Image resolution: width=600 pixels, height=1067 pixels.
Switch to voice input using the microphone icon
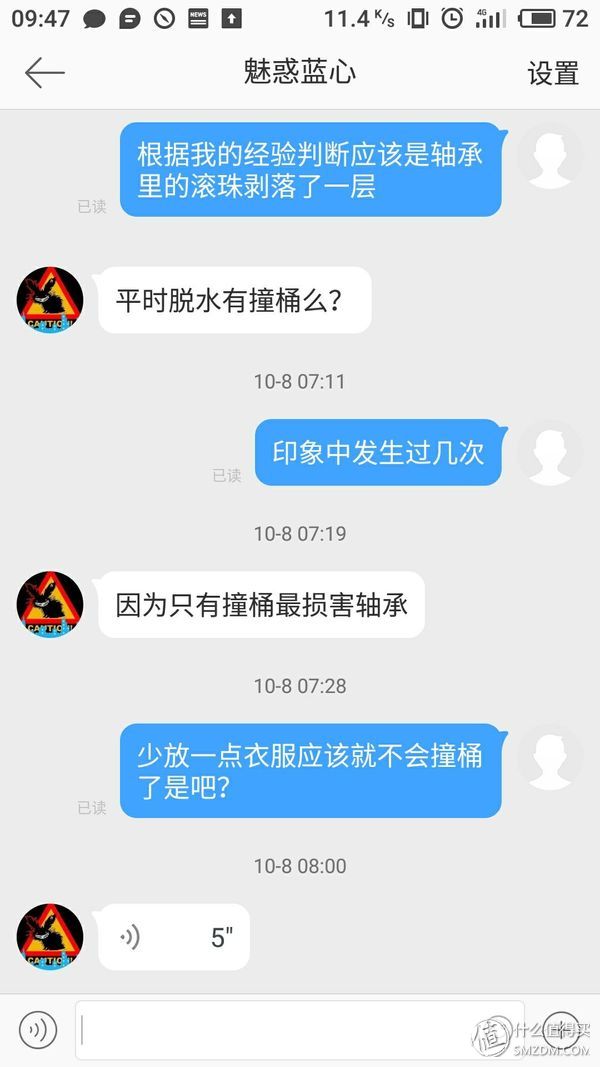coord(38,1030)
